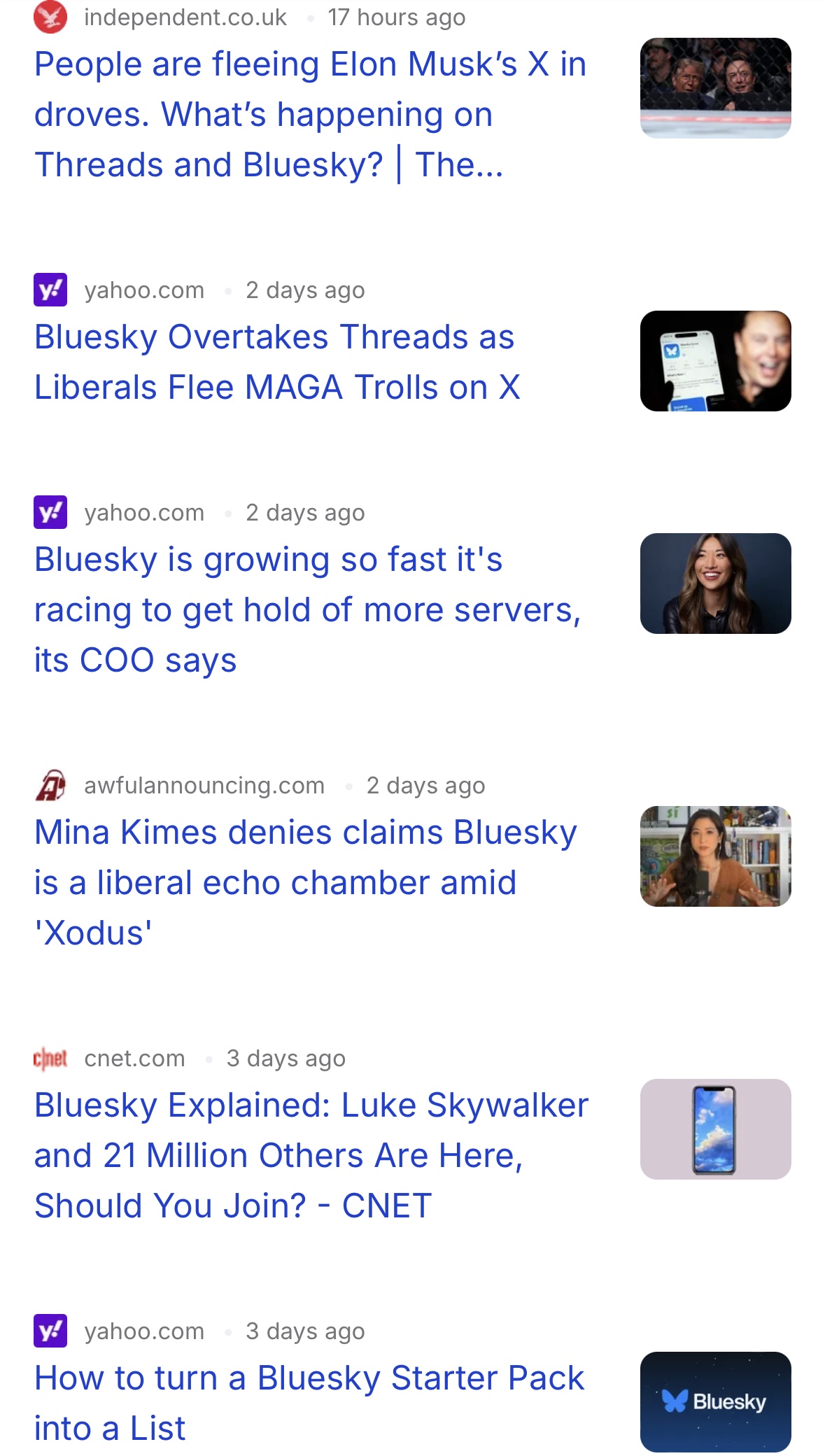This screenshot has width=825, height=1456.
Task: Tap the photo beside the COO article
Action: click(x=715, y=584)
